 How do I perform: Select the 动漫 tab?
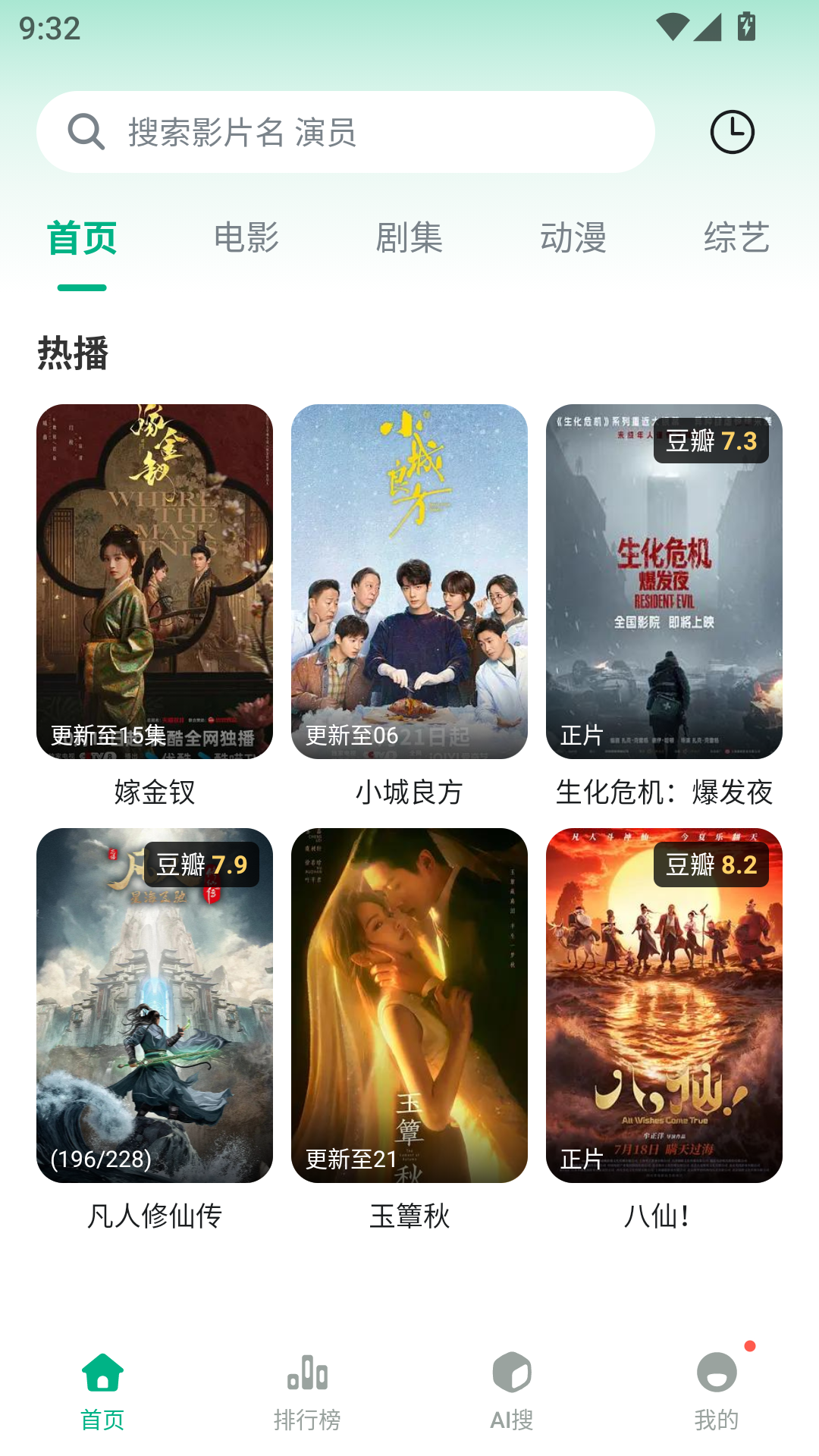pyautogui.click(x=573, y=238)
